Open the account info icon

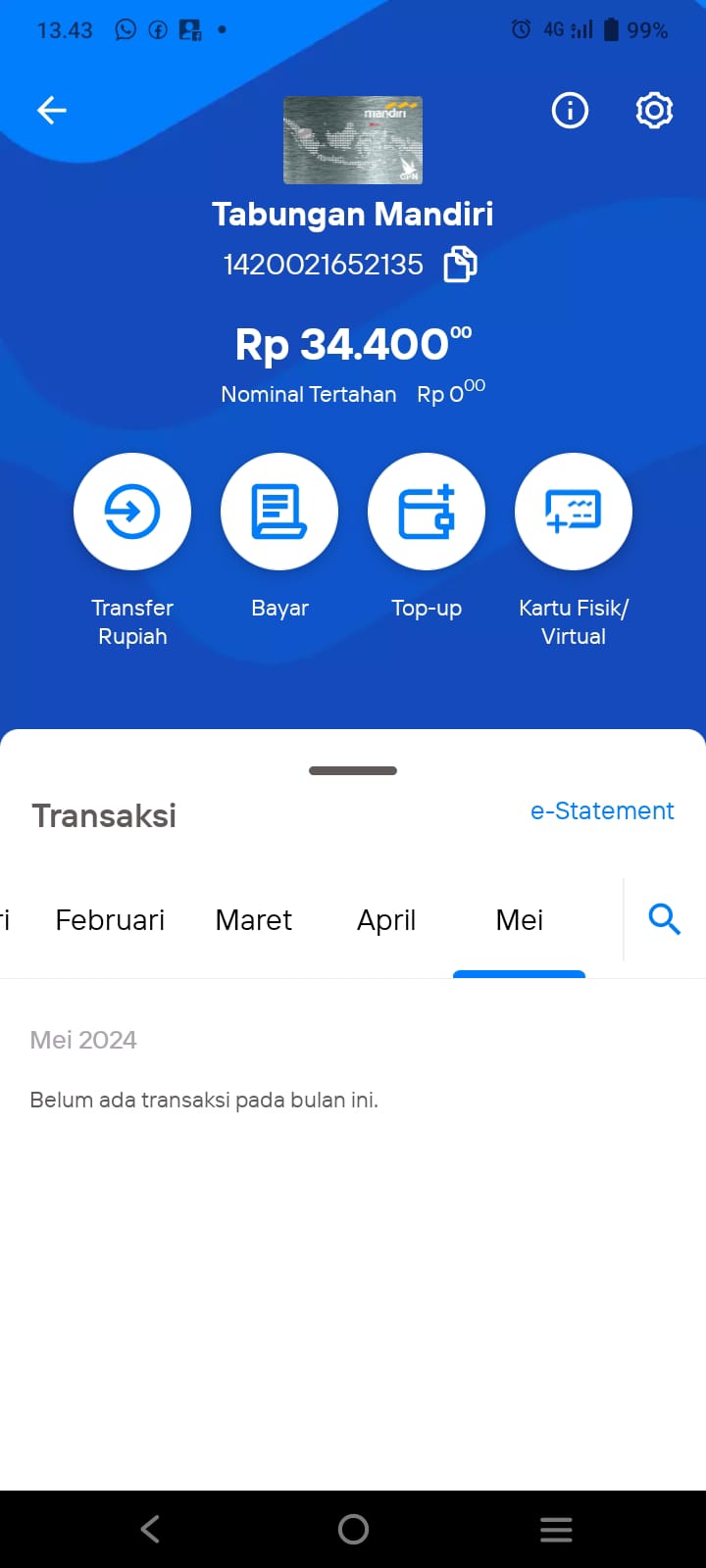570,111
